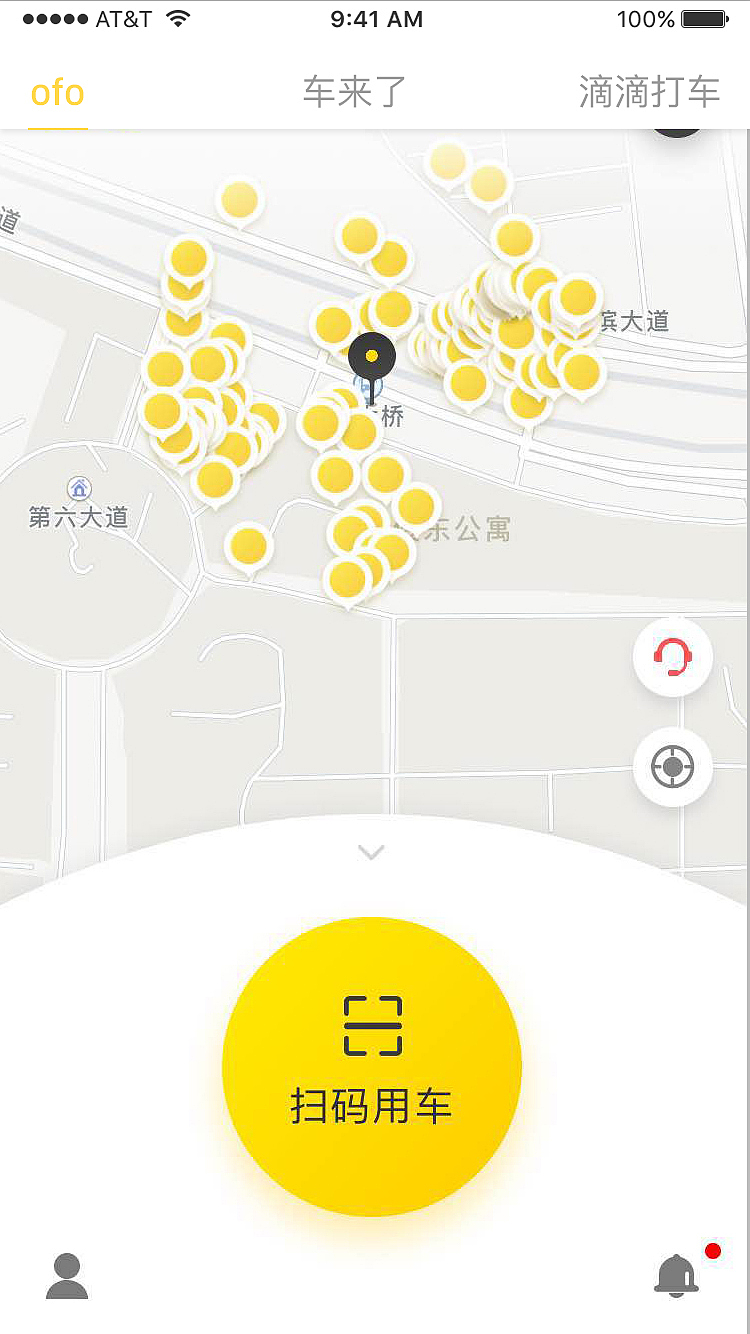
Task: Collapse the bottom panel with the chevron
Action: click(x=372, y=852)
